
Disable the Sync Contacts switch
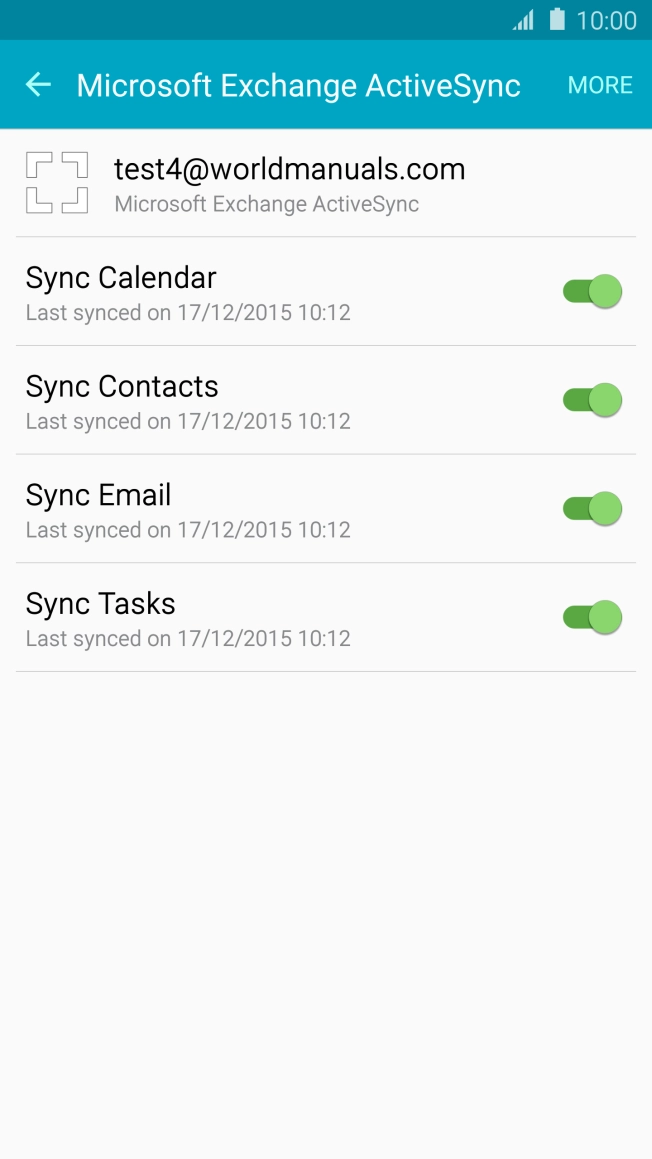(x=593, y=400)
